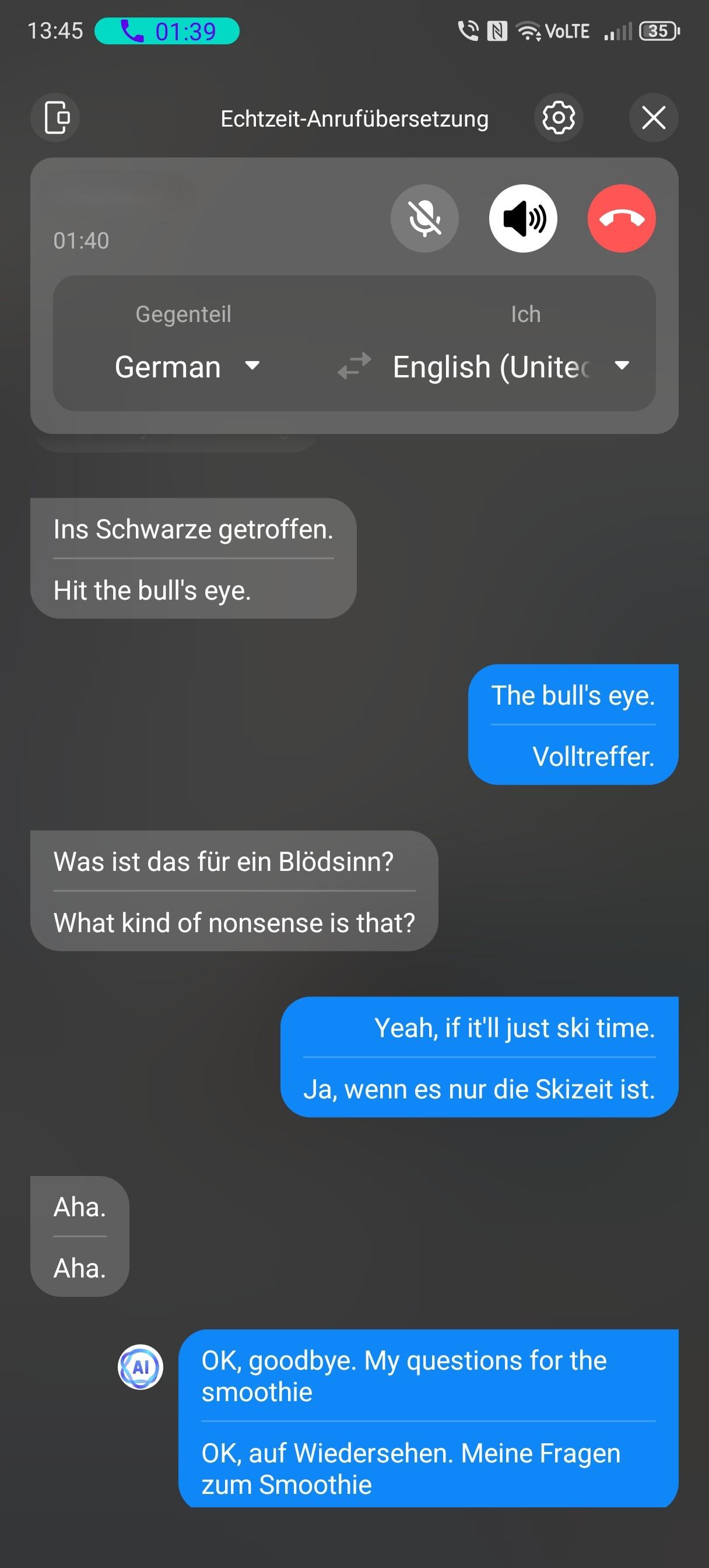Swap the two translation languages
This screenshot has height=1568, width=709.
(x=354, y=366)
